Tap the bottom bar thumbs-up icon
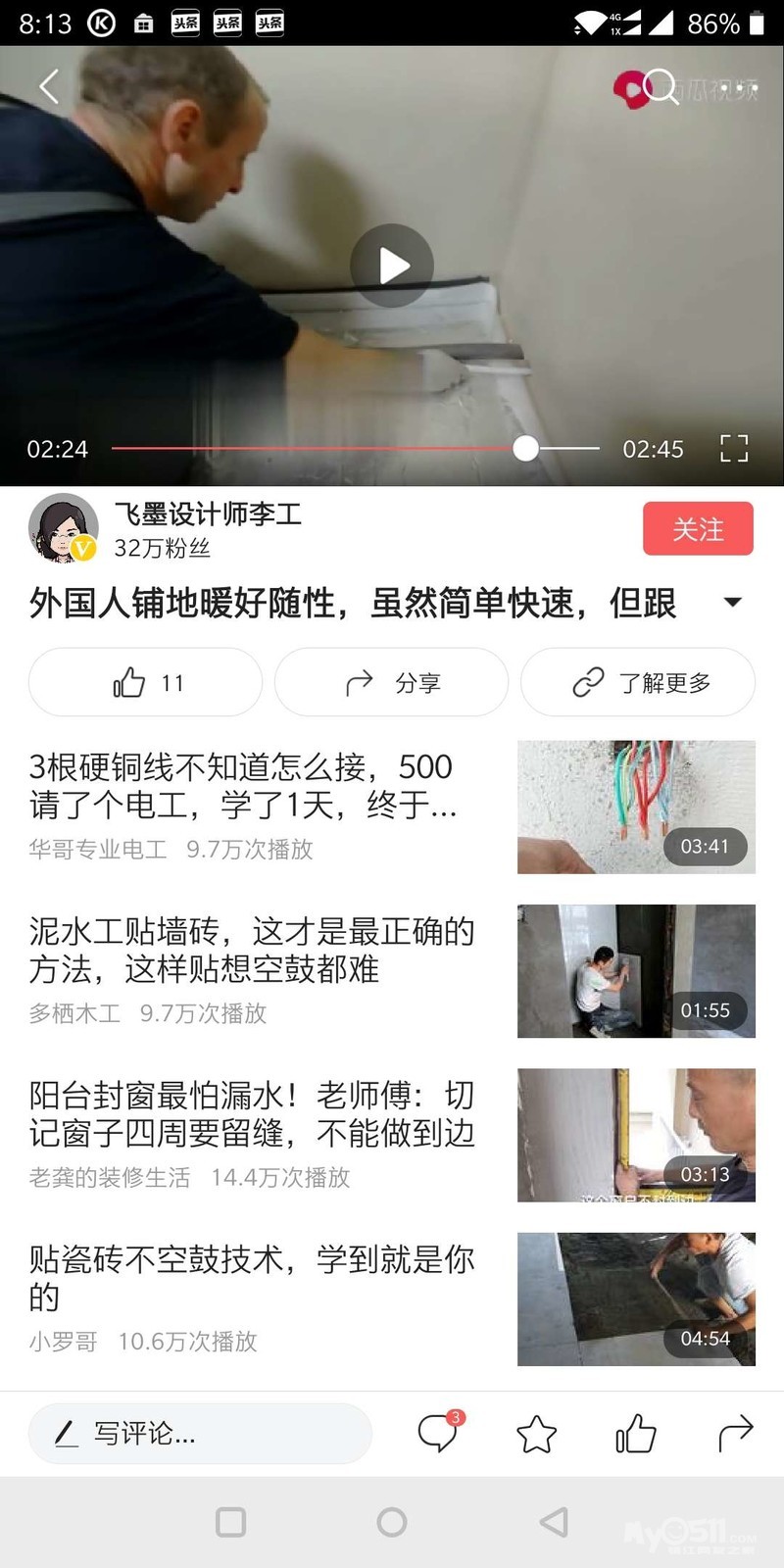 [x=635, y=1434]
